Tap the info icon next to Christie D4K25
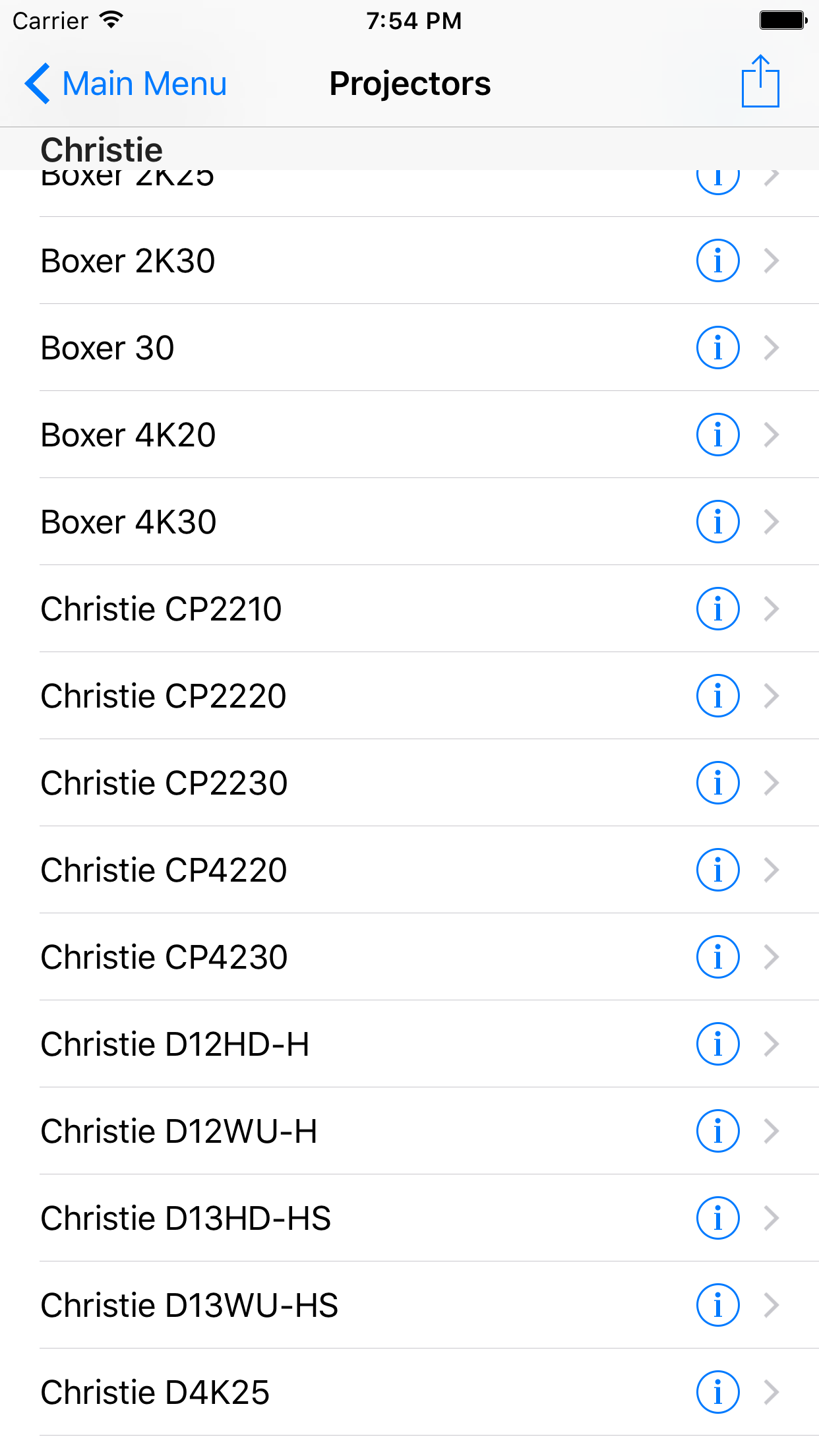The width and height of the screenshot is (819, 1456). 717,1391
